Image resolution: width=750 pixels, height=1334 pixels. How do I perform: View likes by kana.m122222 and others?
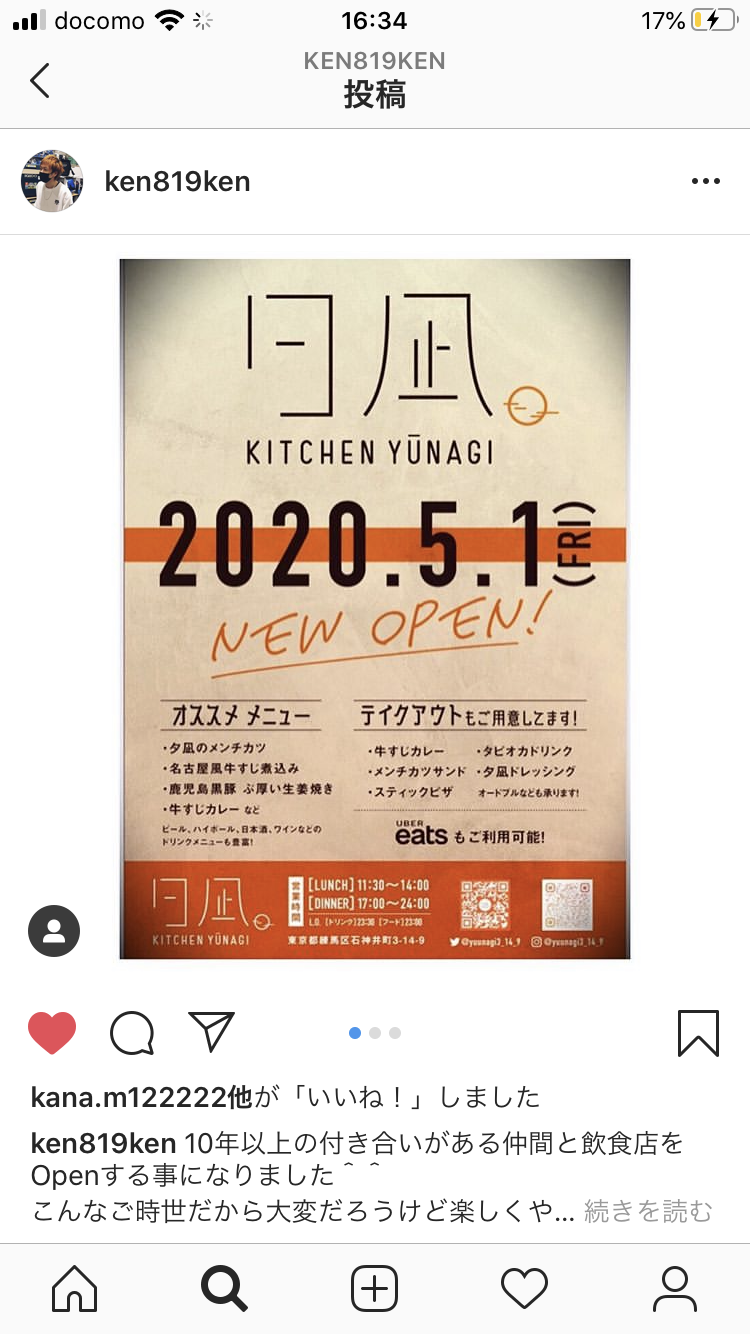285,1097
